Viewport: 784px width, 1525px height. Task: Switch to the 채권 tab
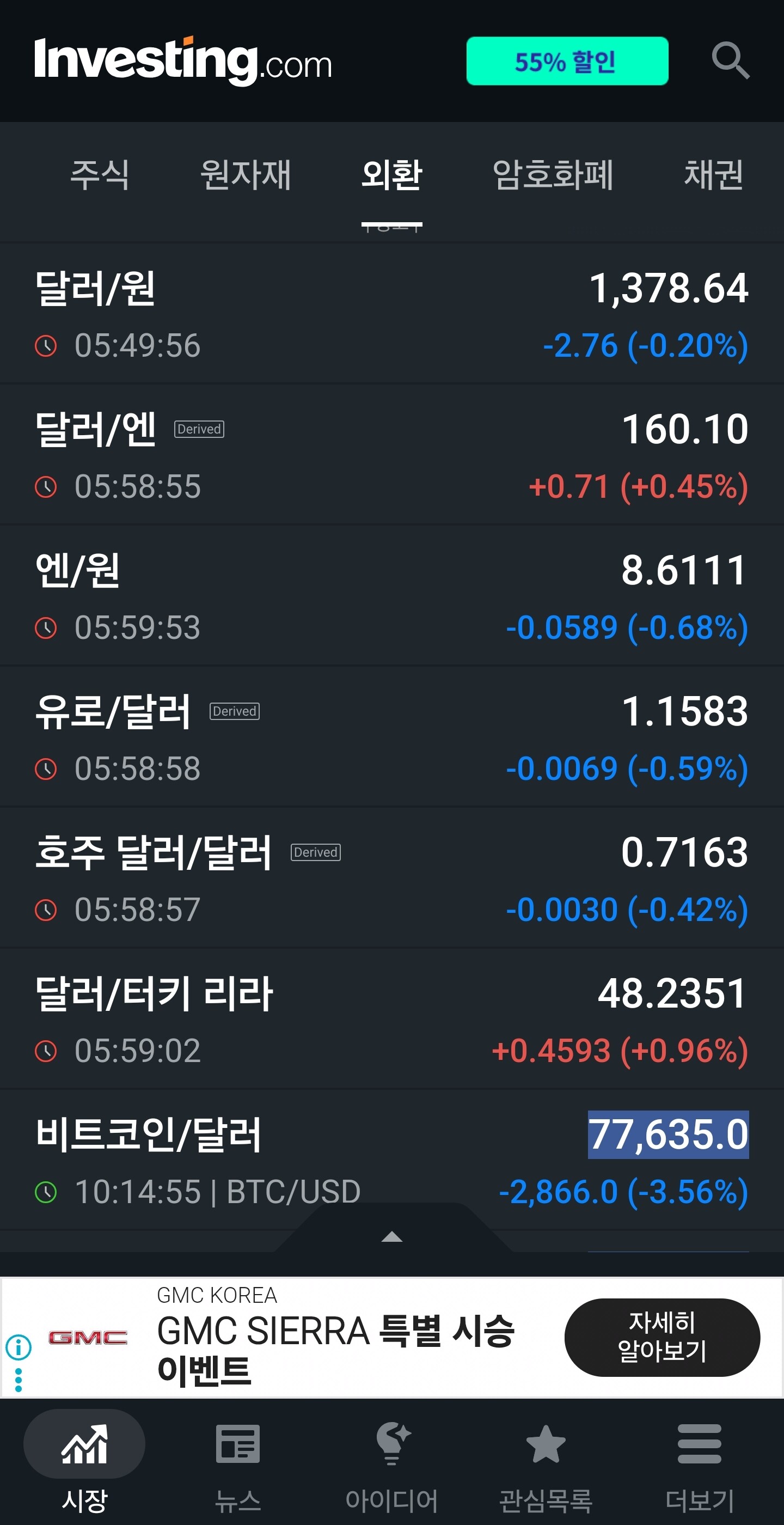pyautogui.click(x=713, y=175)
